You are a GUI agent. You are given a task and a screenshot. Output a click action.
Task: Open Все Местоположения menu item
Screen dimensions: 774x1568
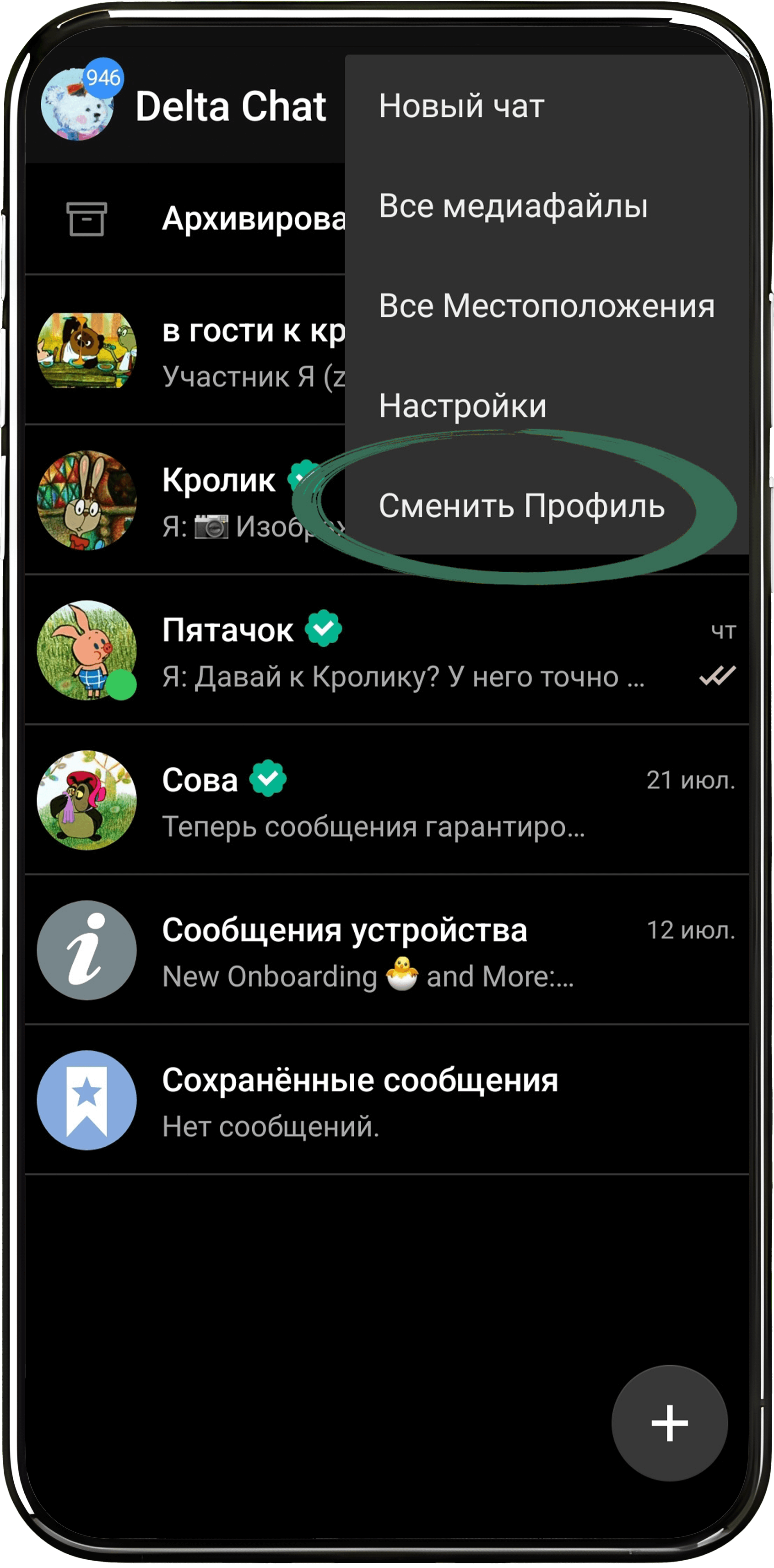point(546,305)
